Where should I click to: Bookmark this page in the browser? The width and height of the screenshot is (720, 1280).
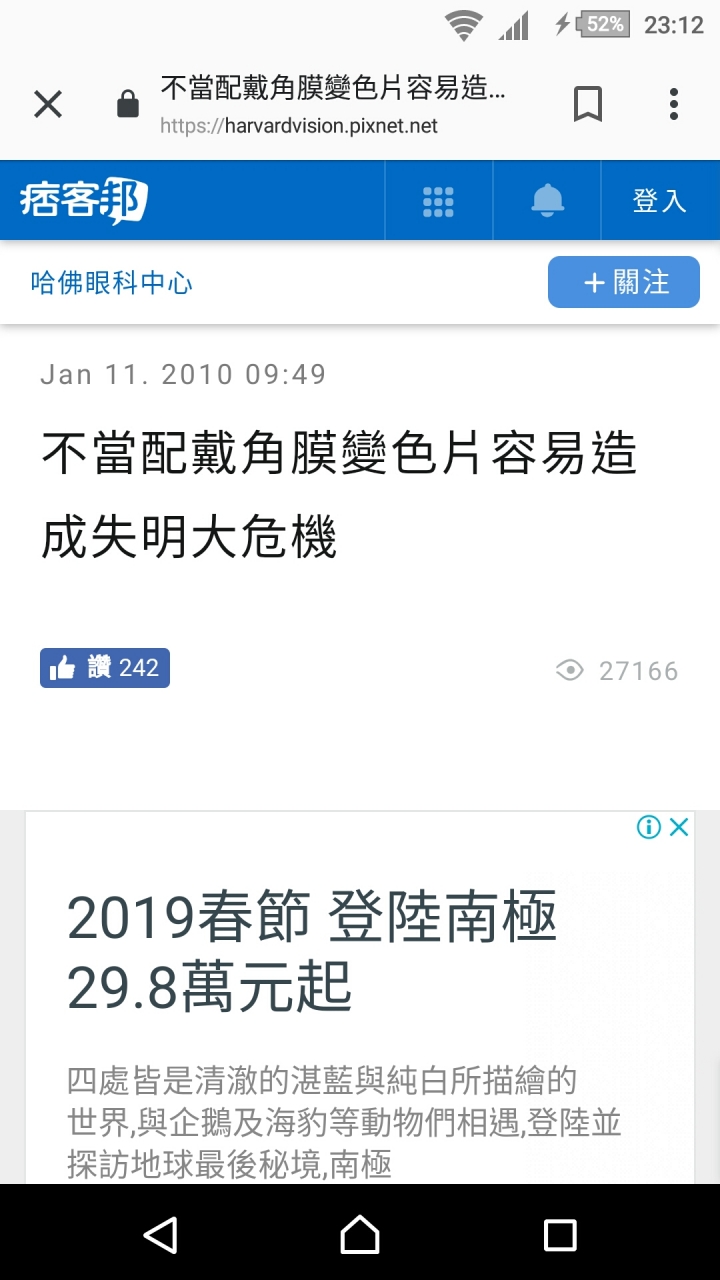588,104
